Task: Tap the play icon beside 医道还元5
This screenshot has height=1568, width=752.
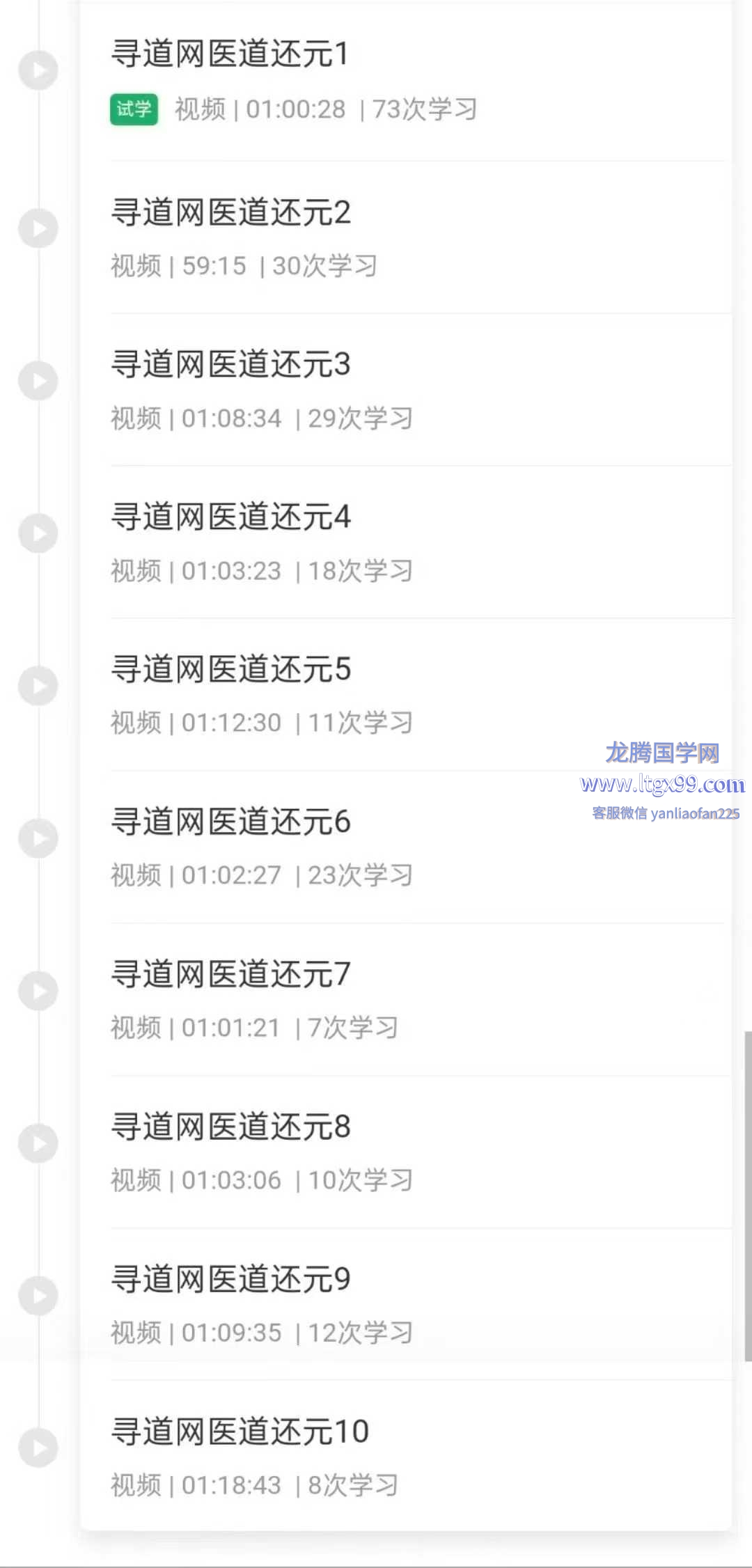Action: pos(38,686)
